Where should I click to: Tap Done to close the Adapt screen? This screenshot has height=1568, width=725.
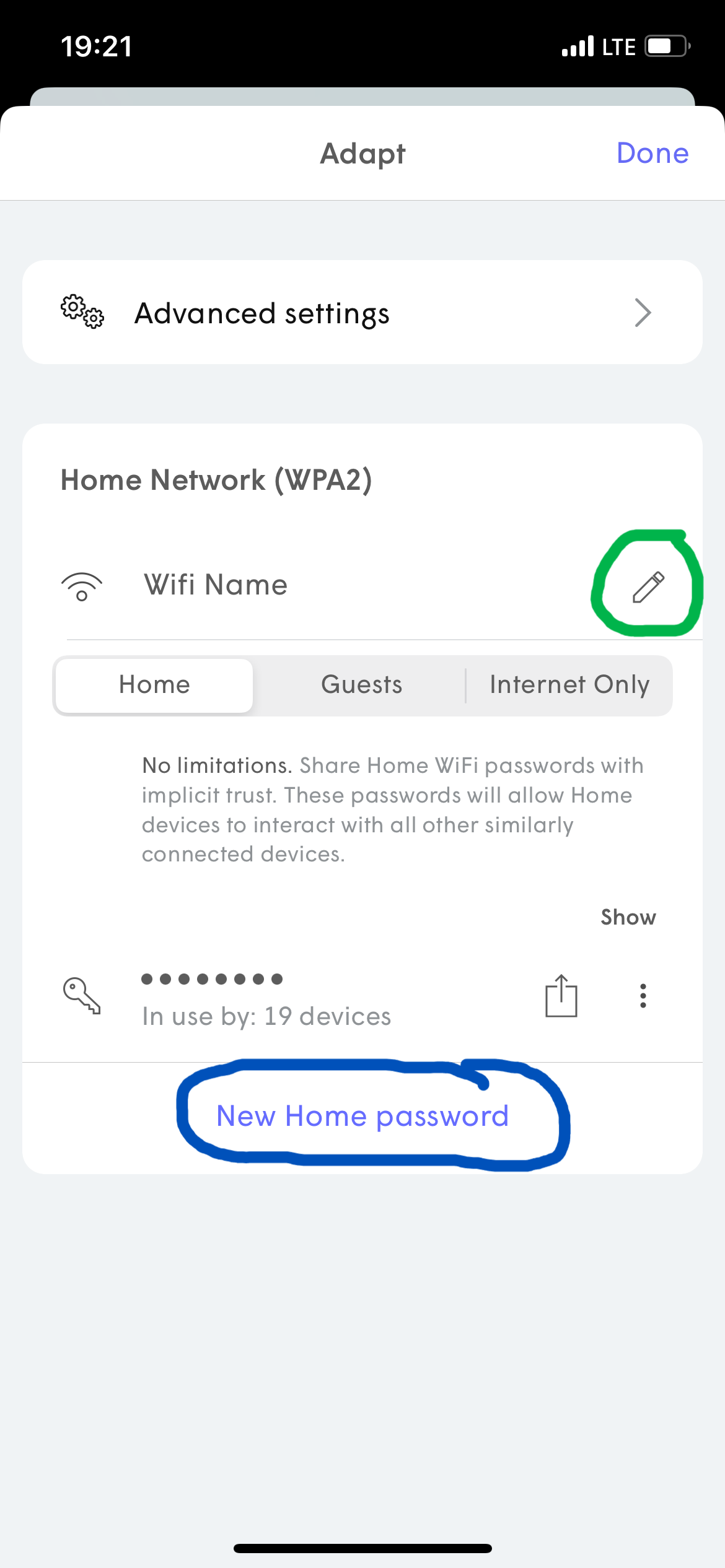click(x=651, y=154)
